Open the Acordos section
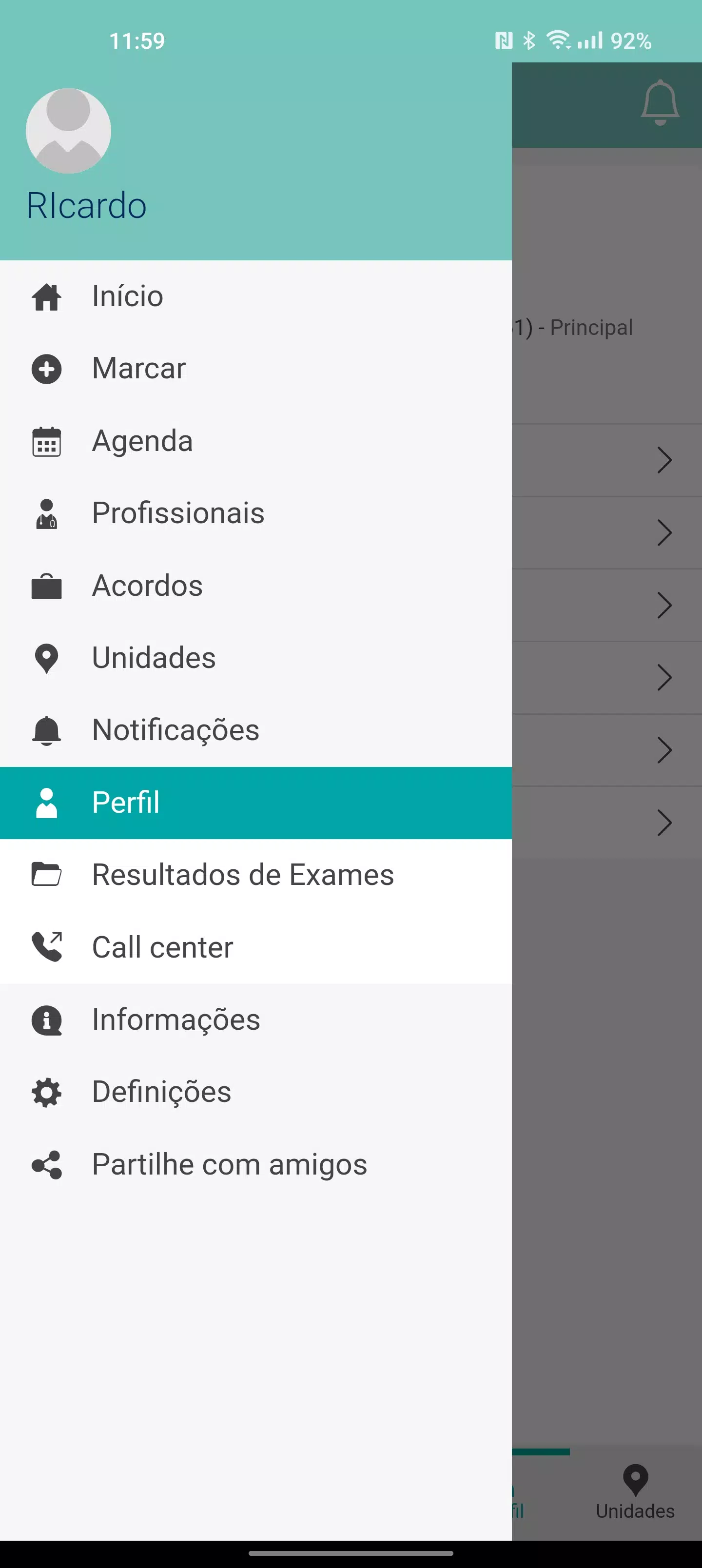Image resolution: width=702 pixels, height=1568 pixels. 147,586
